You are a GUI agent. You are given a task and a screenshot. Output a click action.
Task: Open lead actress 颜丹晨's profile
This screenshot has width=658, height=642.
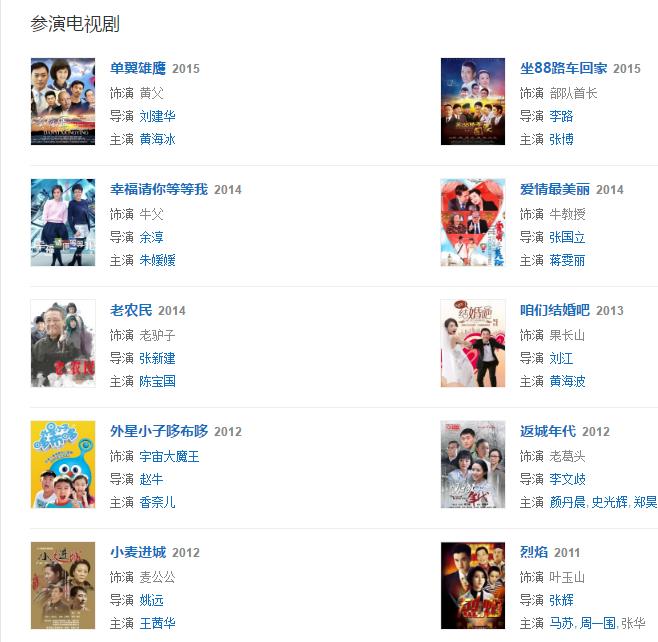pyautogui.click(x=567, y=503)
